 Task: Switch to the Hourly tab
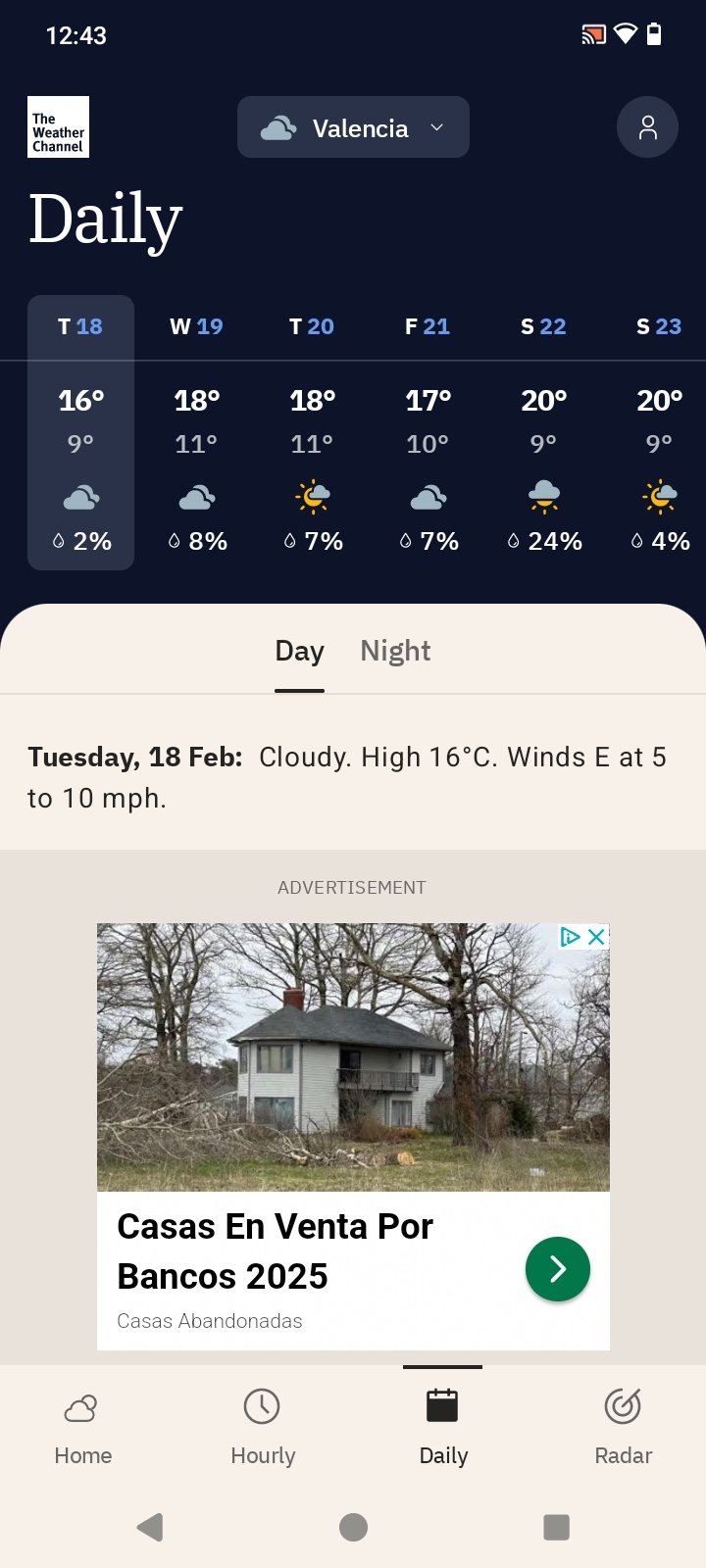coord(263,1427)
